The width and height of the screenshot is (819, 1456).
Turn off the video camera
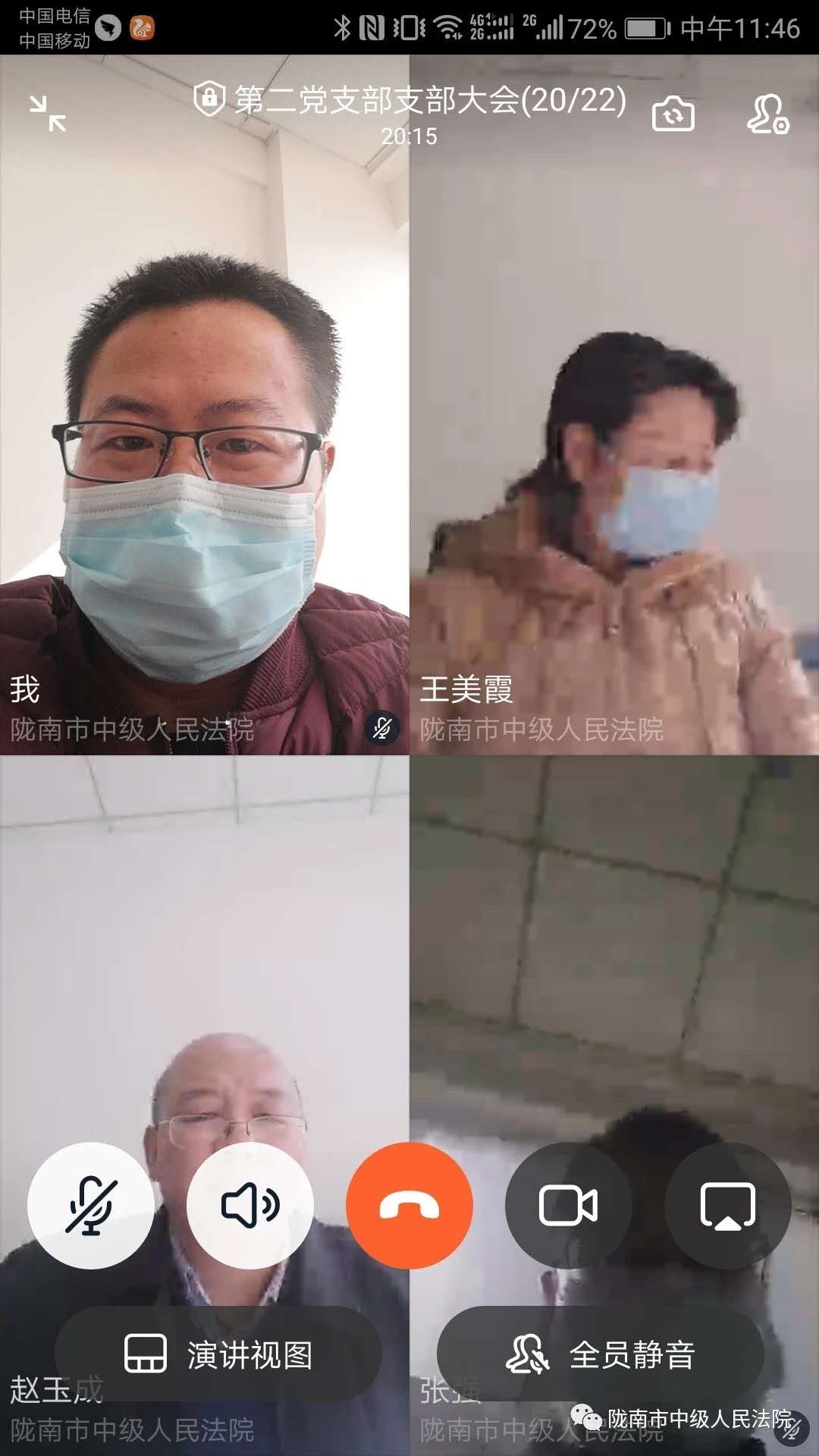coord(569,1205)
